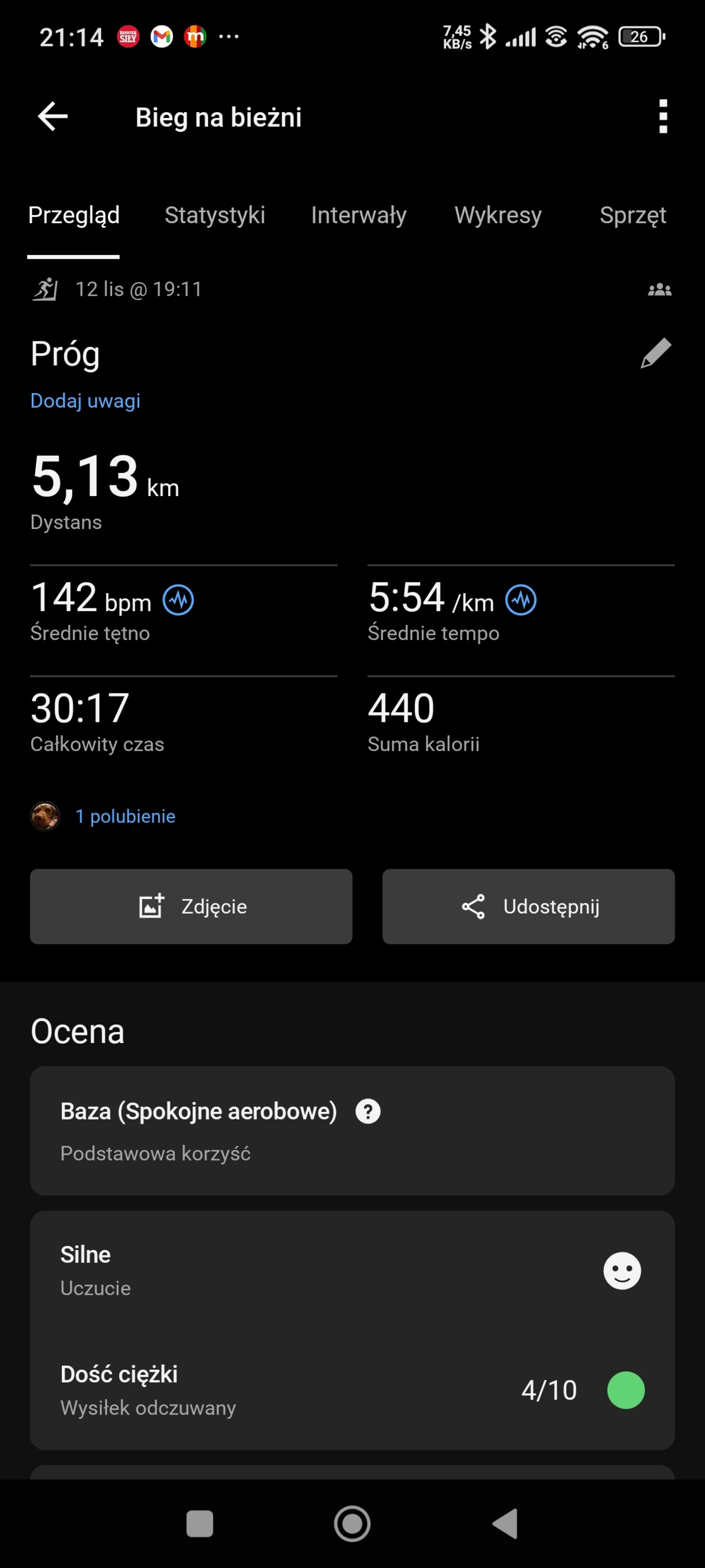
Task: Switch to the Statystyki tab
Action: point(214,216)
